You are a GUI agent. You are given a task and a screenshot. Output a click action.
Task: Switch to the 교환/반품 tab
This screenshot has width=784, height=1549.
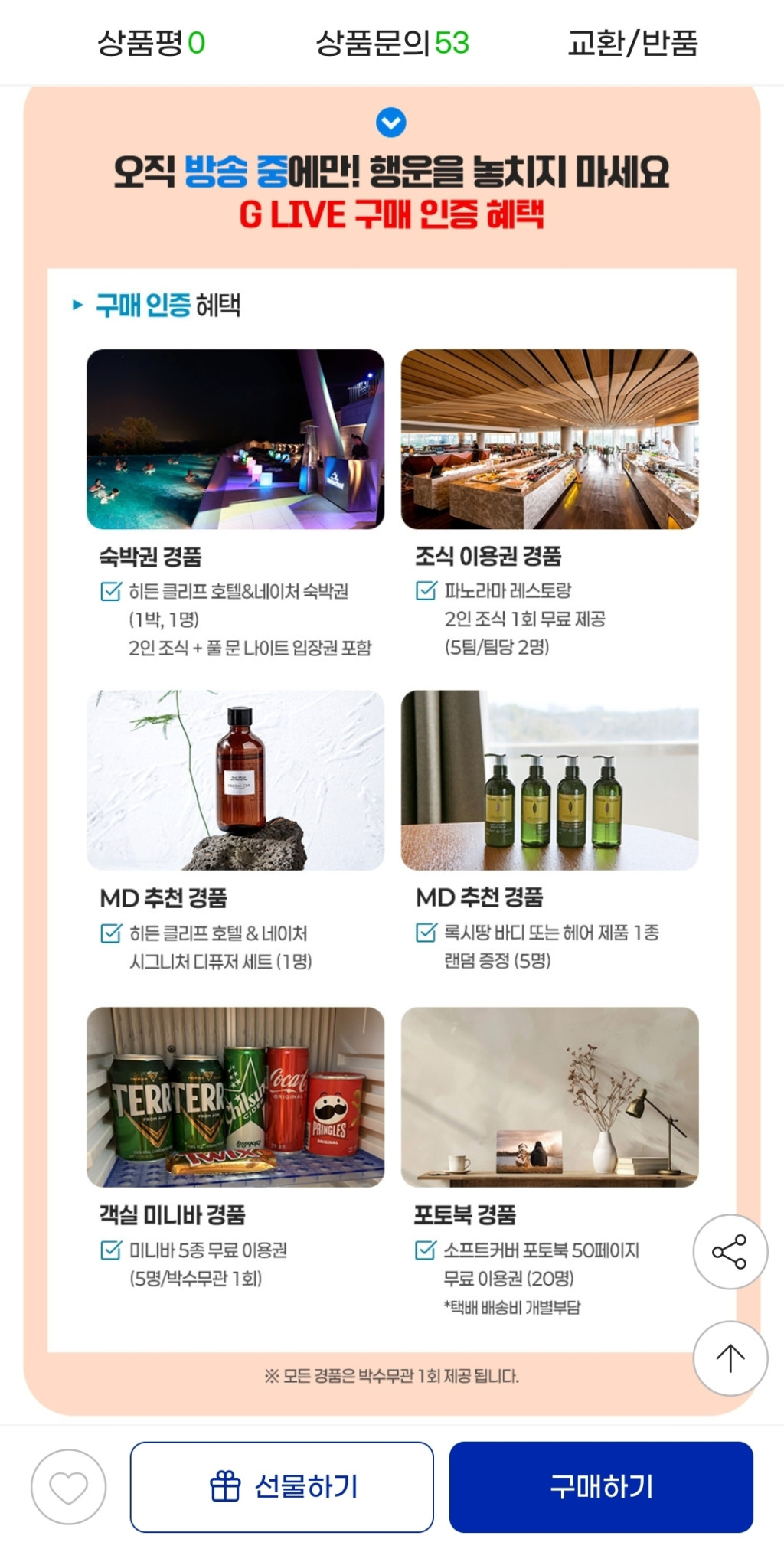[x=632, y=43]
